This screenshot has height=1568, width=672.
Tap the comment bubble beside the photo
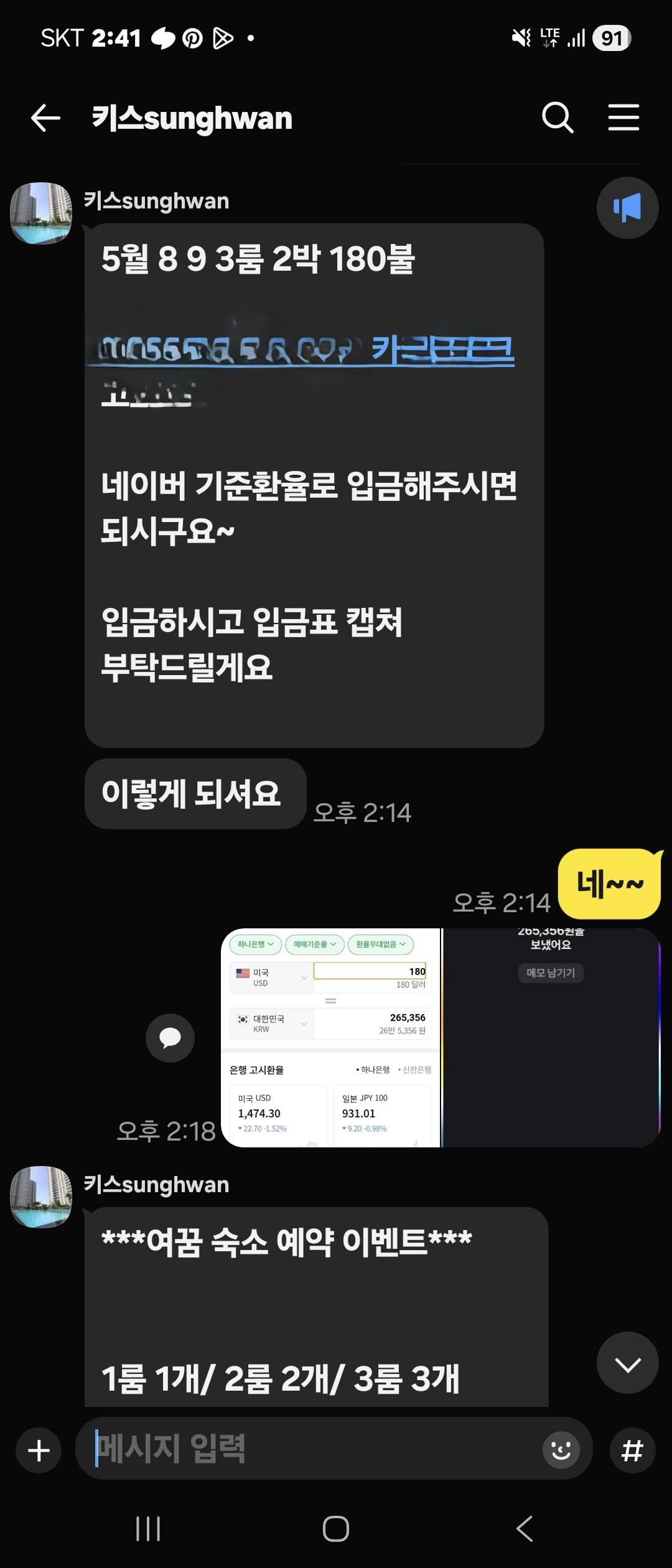[170, 1037]
